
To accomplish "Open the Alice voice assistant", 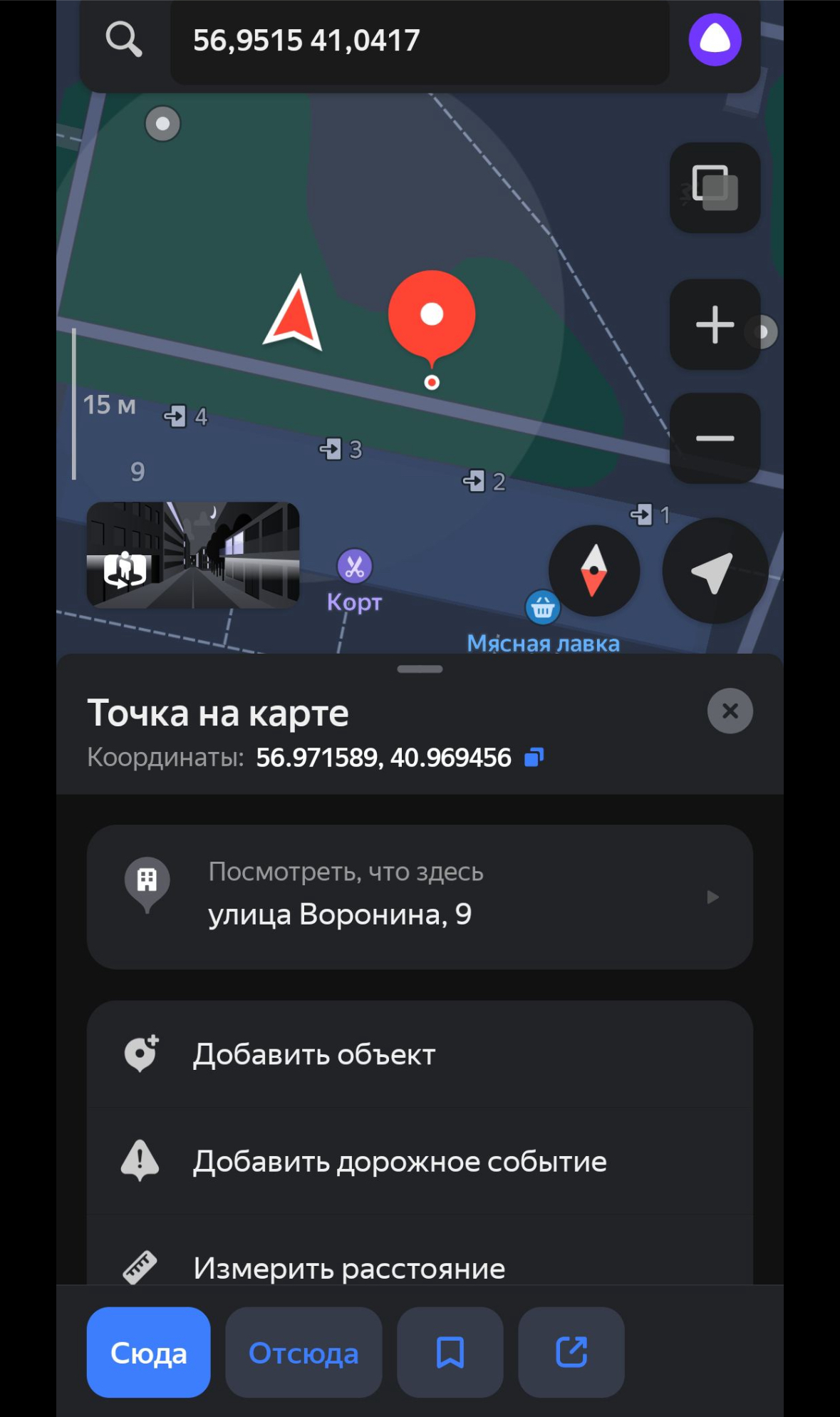I will pos(715,39).
